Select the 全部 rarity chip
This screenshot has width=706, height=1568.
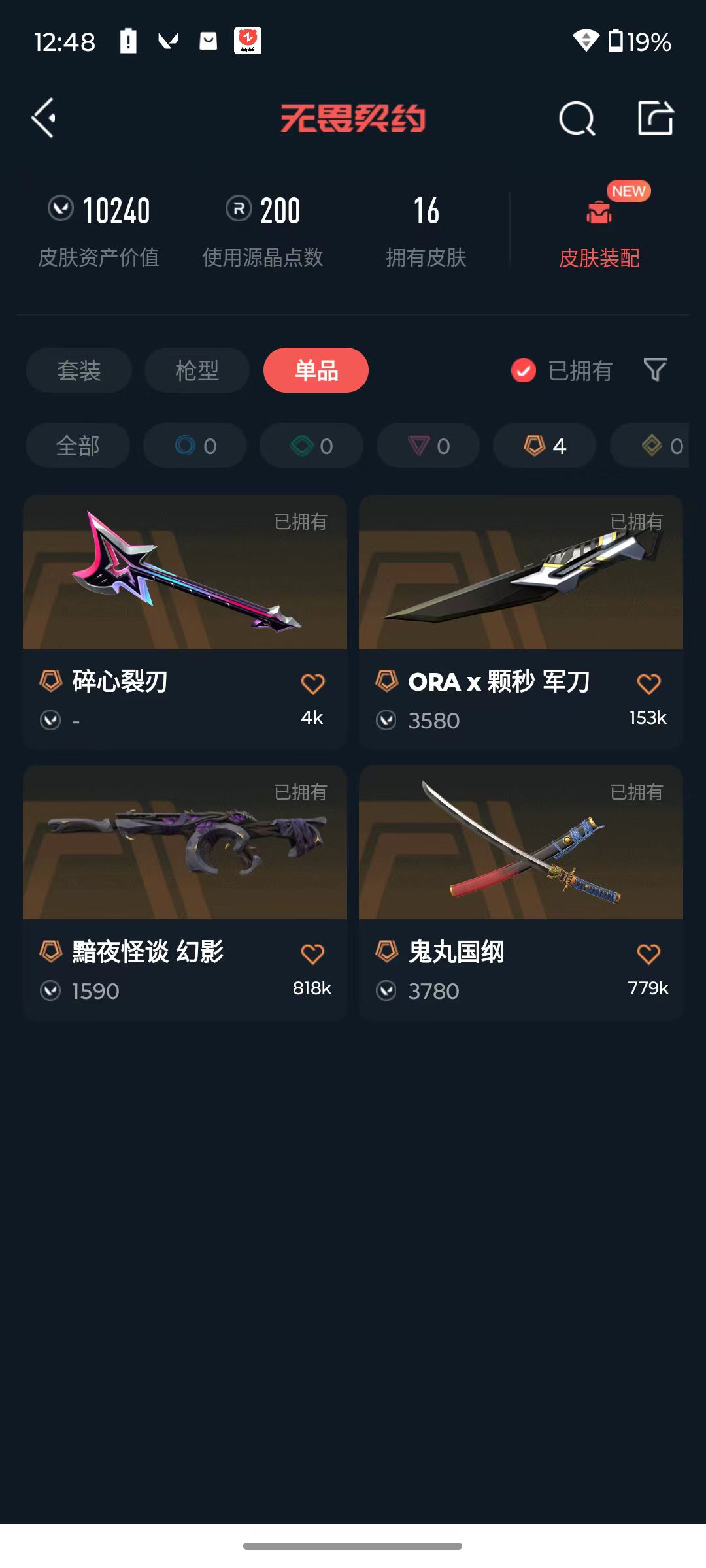coord(78,446)
